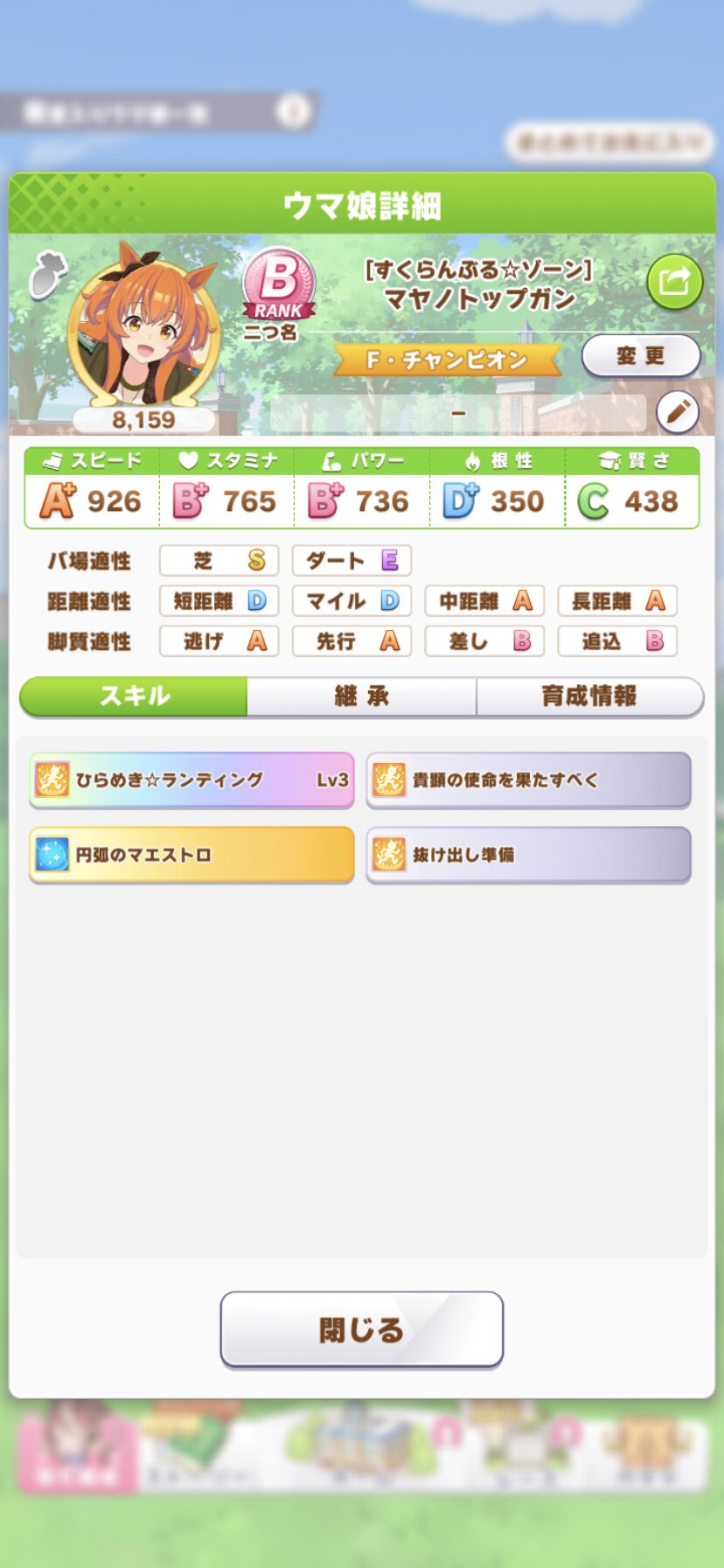Open the 育成情報 tab
724x1568 pixels.
pos(589,696)
